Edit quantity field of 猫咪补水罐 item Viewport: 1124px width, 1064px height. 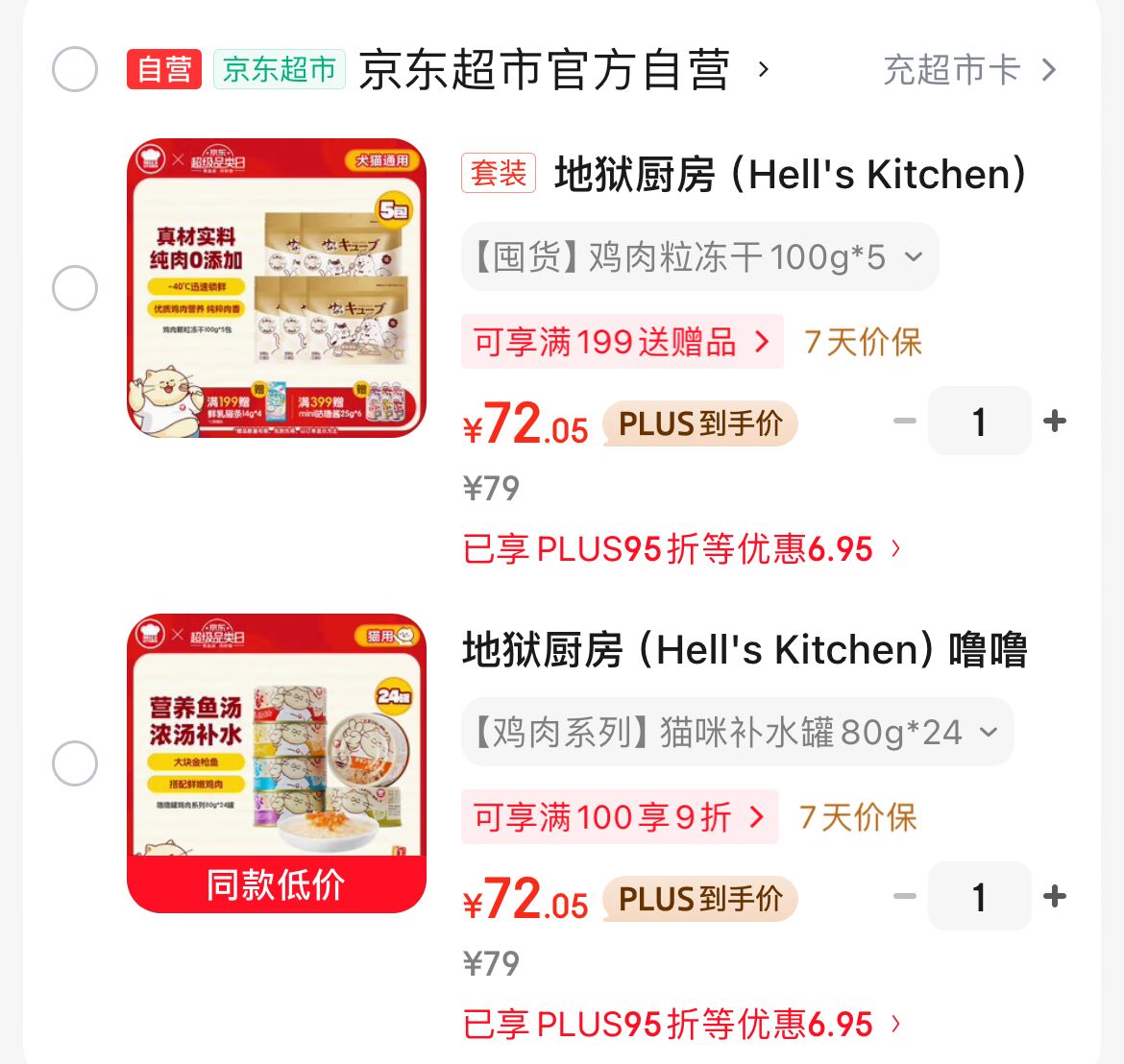coord(979,897)
